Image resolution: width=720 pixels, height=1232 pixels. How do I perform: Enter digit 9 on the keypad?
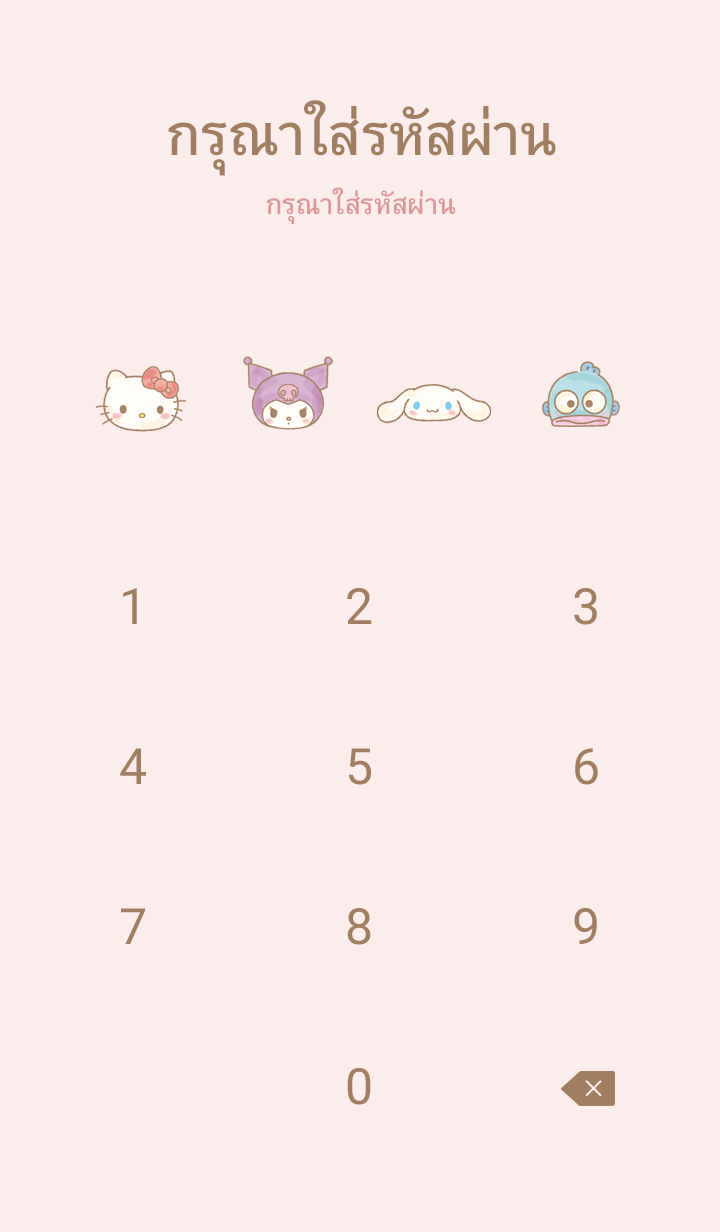click(586, 927)
